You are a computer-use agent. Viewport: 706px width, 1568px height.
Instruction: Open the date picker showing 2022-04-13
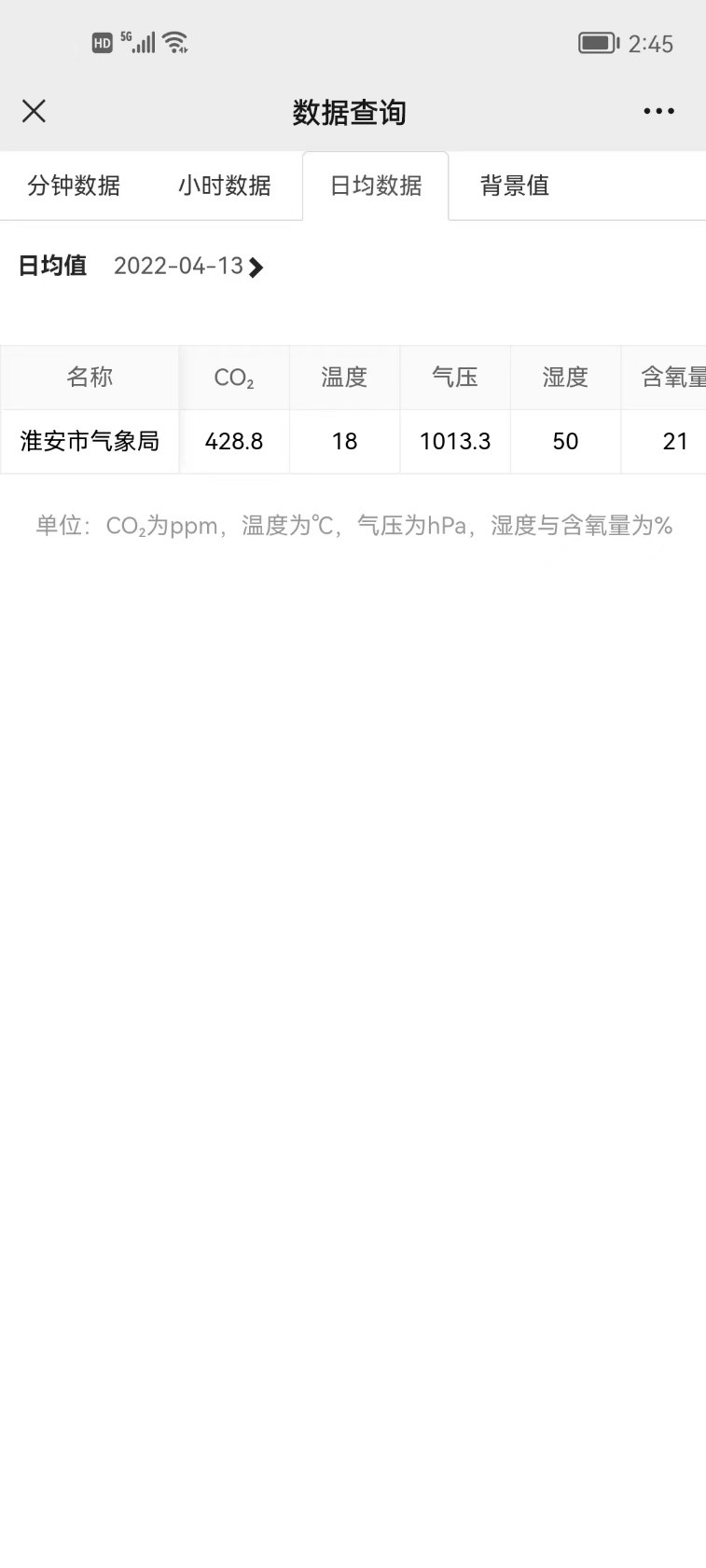click(188, 267)
